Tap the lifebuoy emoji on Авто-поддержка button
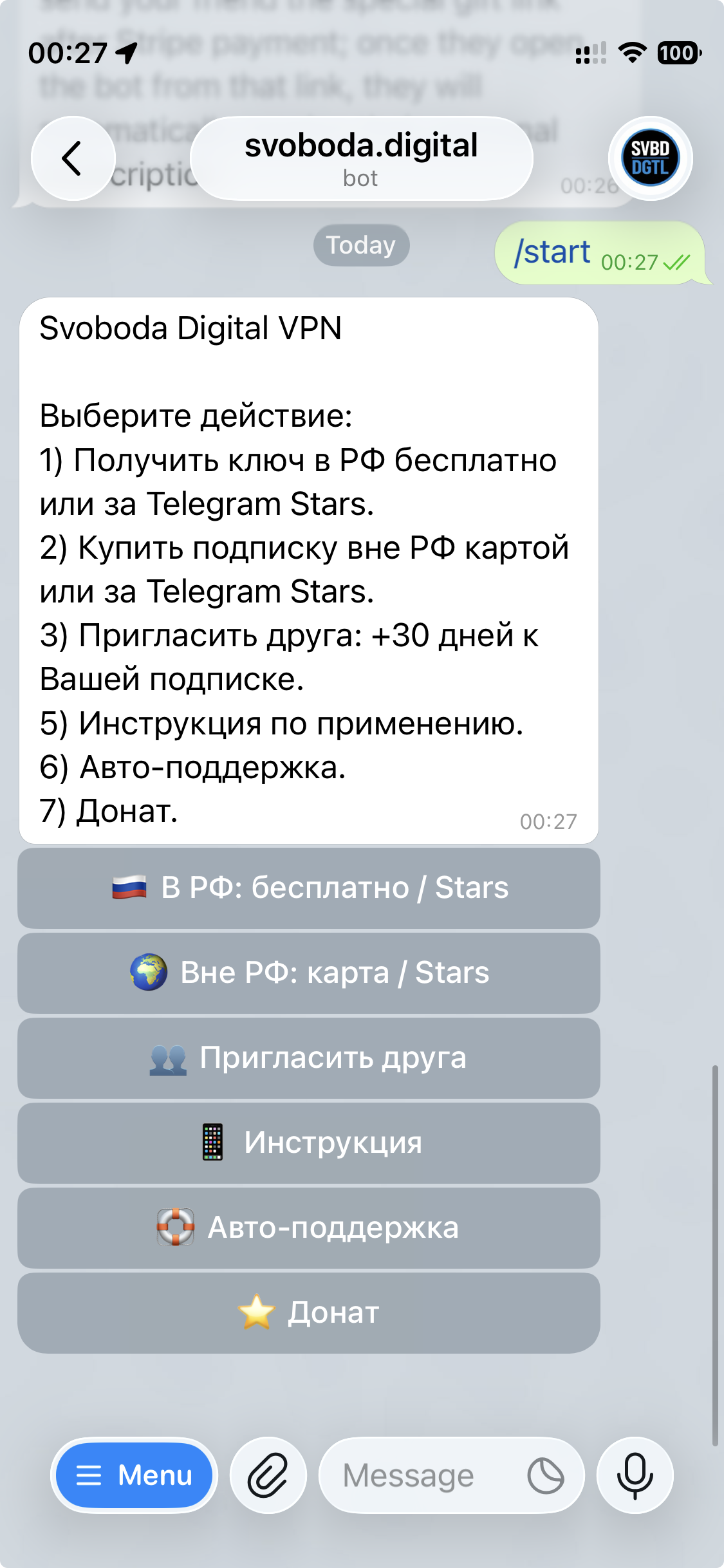This screenshot has width=724, height=1568. click(176, 1227)
